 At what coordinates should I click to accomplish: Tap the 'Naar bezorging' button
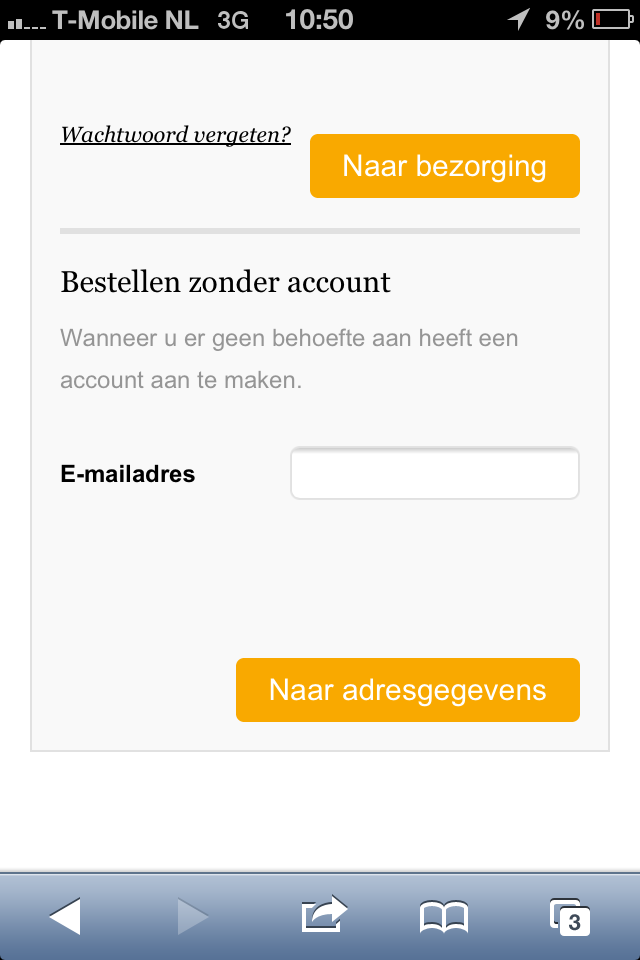click(444, 166)
